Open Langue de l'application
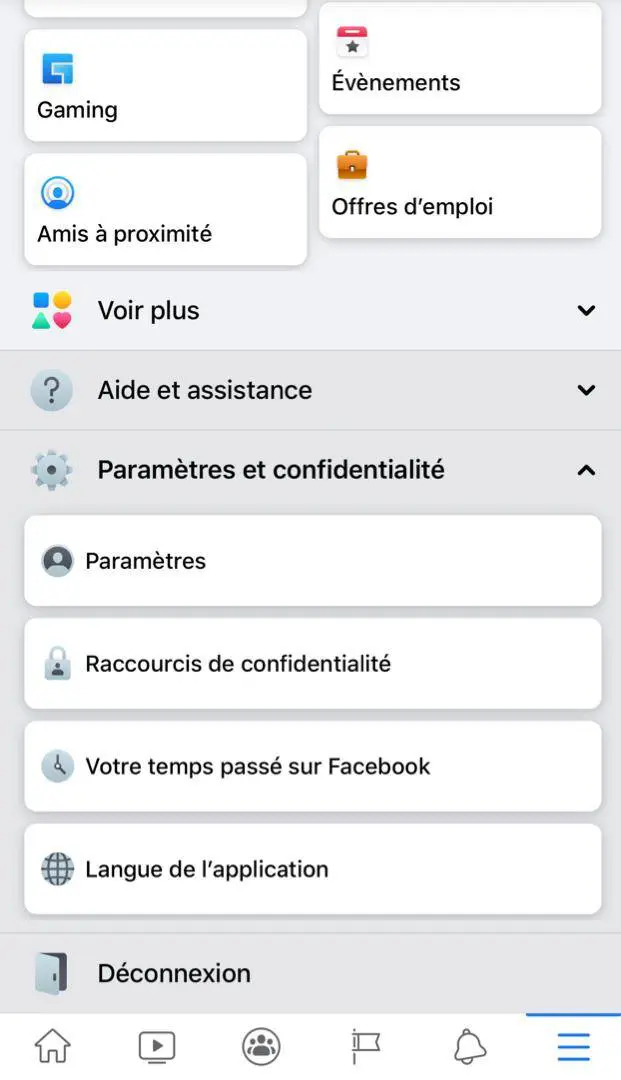Screen dimensions: 621x1080 (312, 870)
